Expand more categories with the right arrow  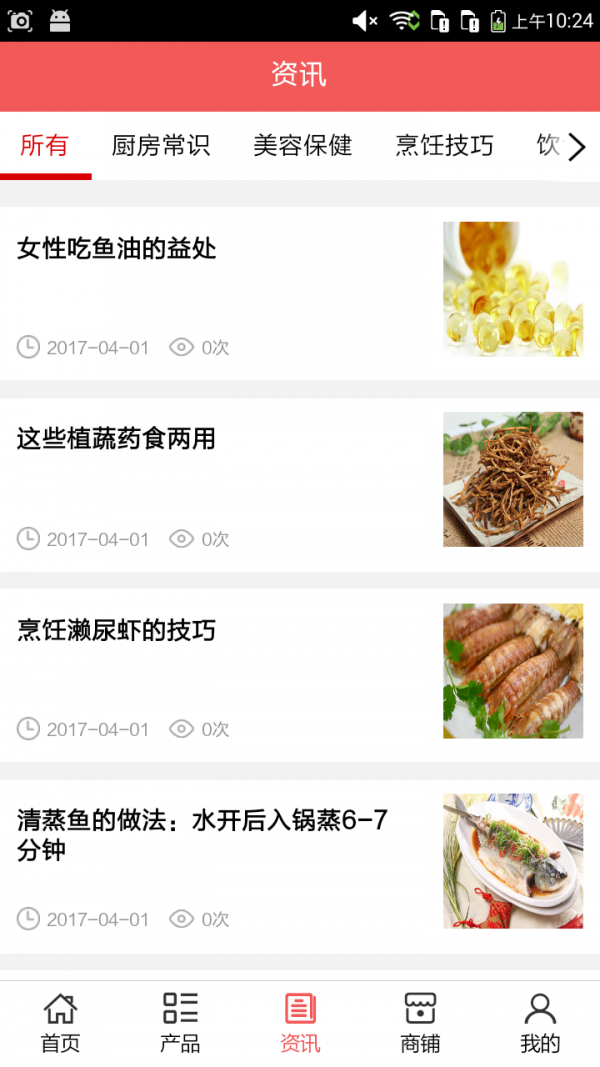pyautogui.click(x=577, y=148)
